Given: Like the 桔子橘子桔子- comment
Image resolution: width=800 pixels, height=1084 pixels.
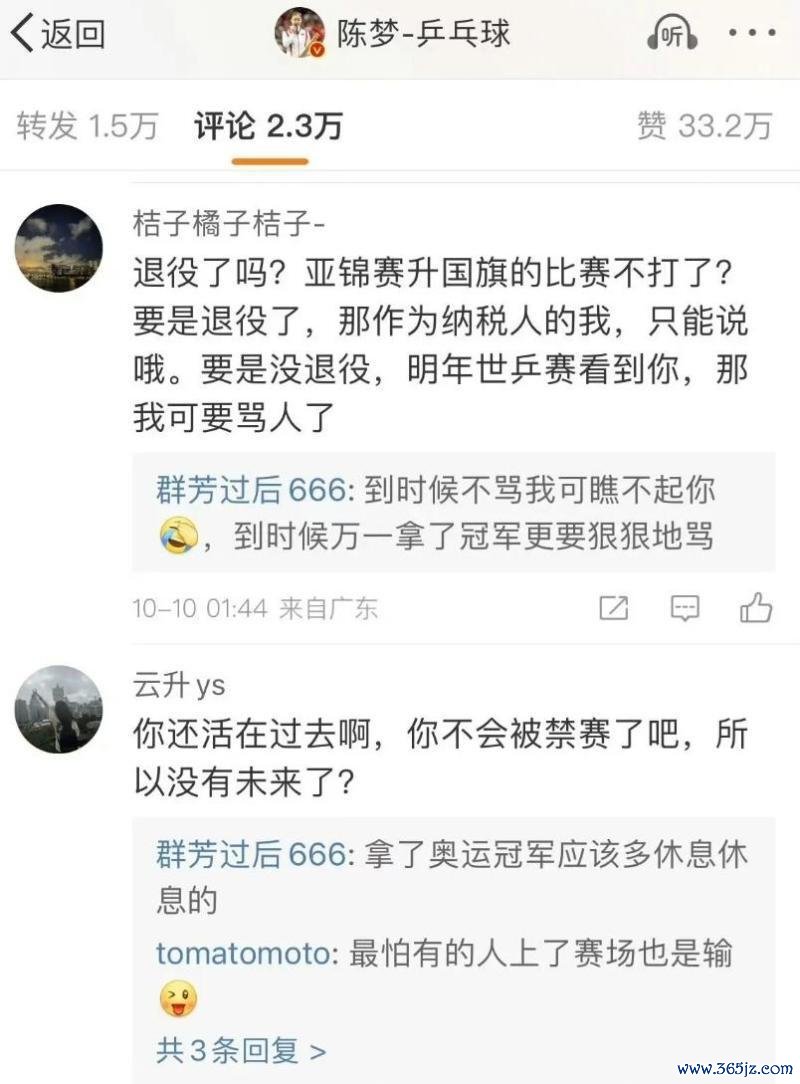Looking at the screenshot, I should click(755, 607).
